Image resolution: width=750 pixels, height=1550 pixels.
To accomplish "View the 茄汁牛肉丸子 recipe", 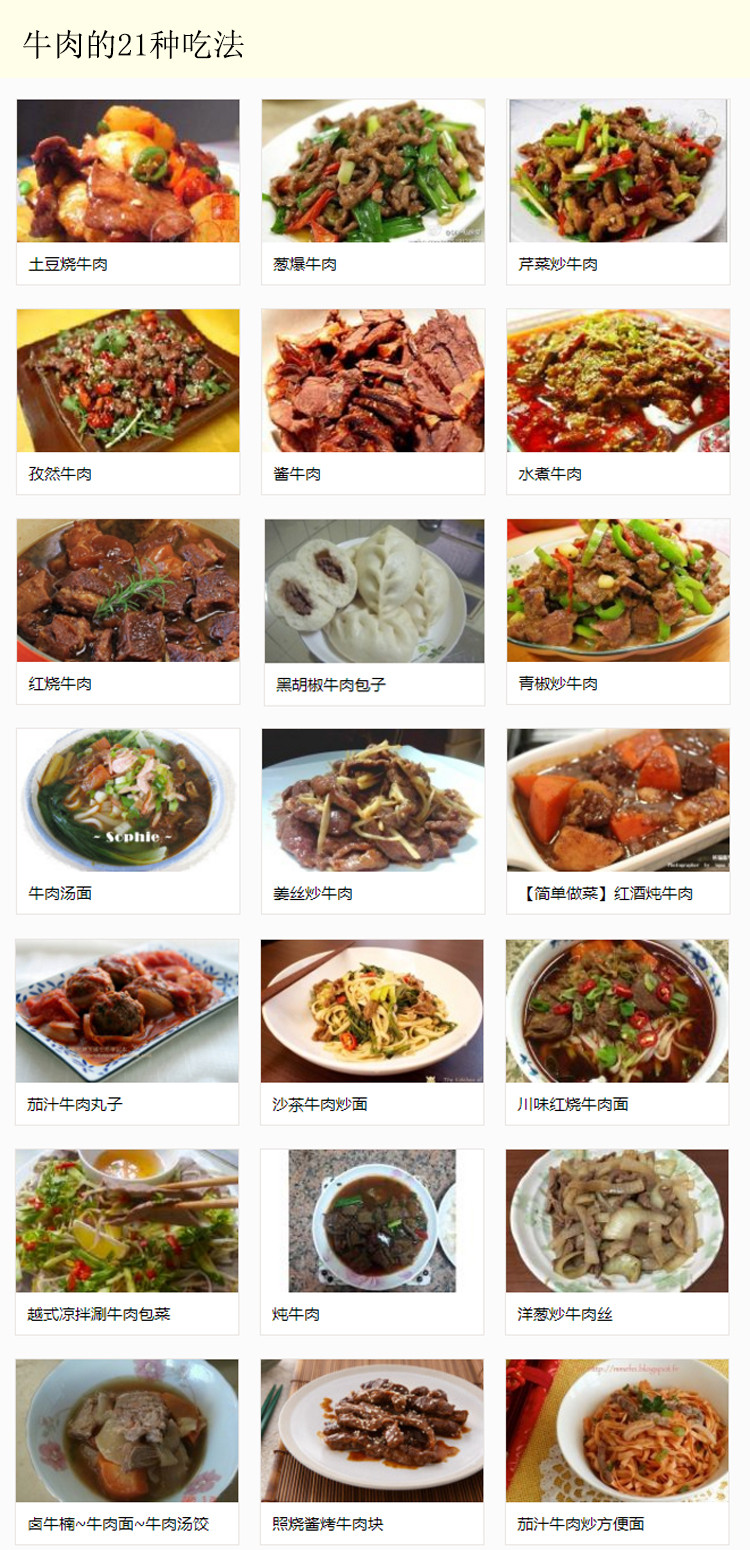I will [127, 1032].
